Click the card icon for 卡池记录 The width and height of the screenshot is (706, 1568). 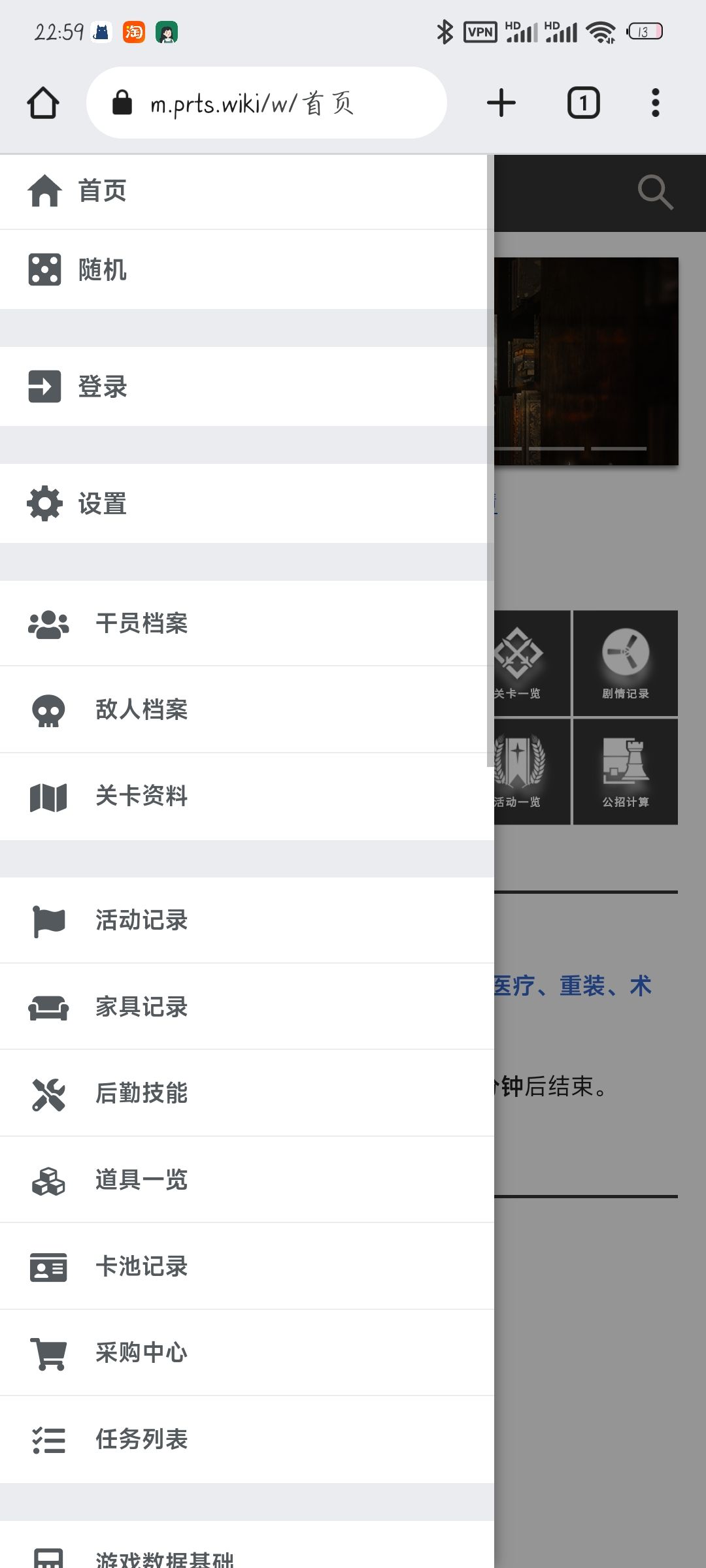[48, 1266]
